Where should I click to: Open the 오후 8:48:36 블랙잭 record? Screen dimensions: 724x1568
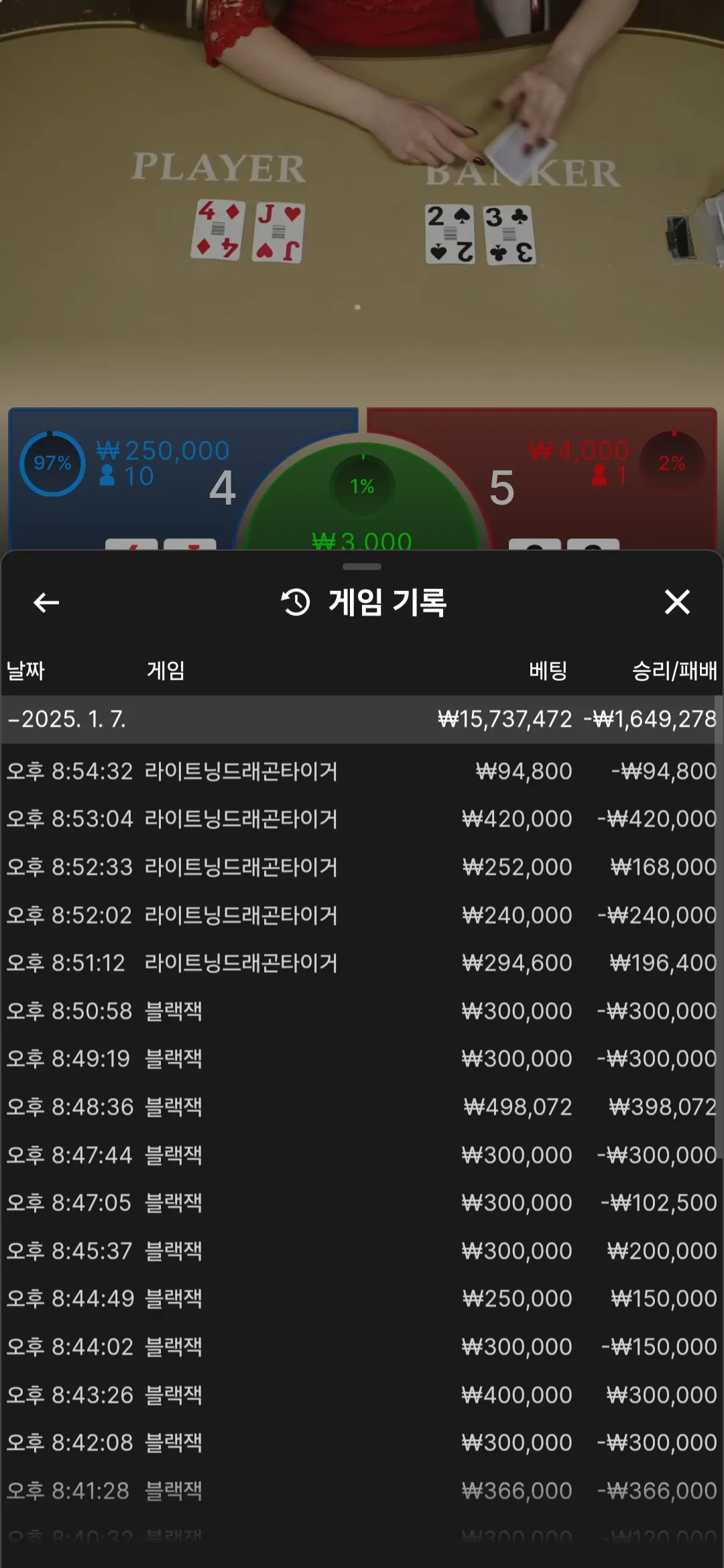361,1107
